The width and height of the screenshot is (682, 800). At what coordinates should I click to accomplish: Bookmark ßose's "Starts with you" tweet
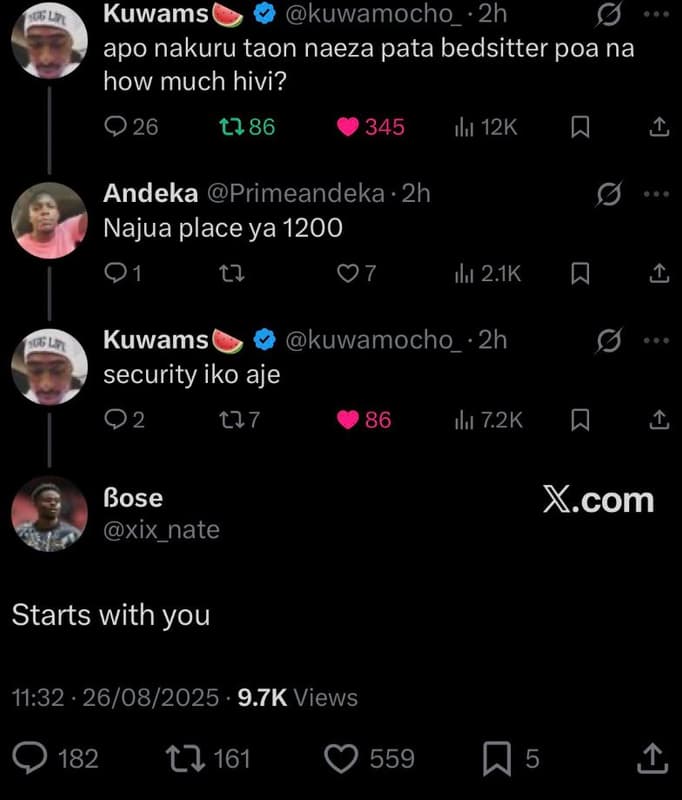pos(496,759)
